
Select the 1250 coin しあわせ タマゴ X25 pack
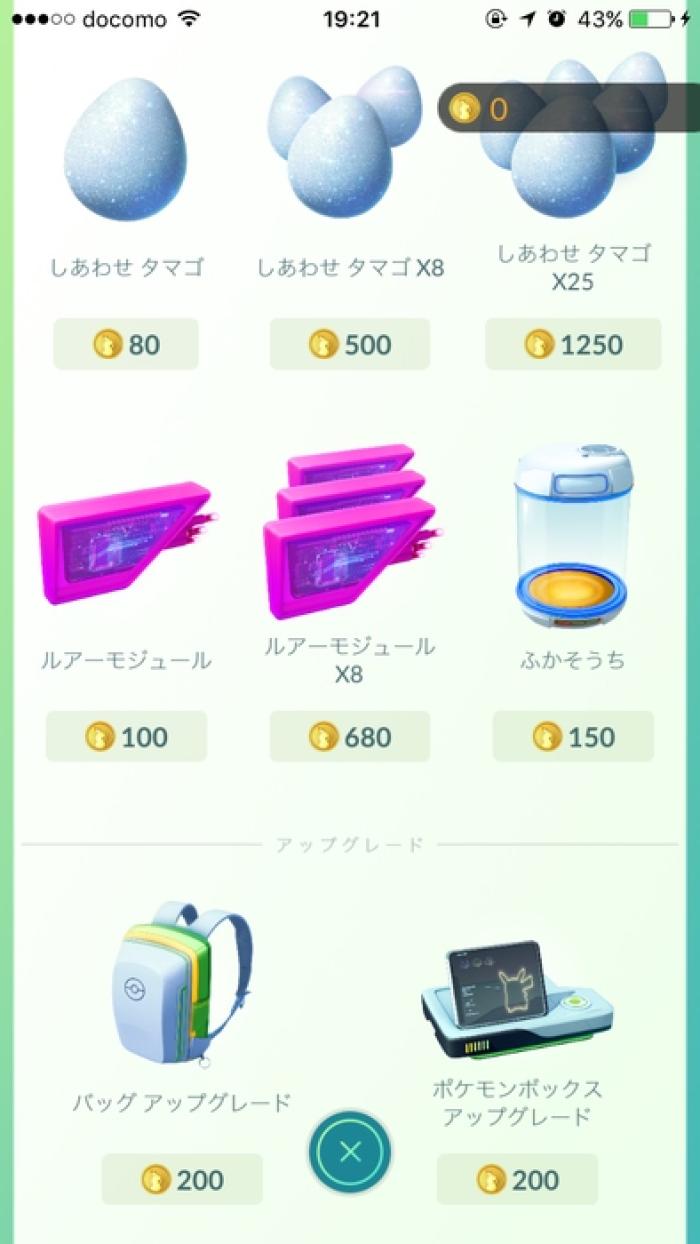pos(573,344)
